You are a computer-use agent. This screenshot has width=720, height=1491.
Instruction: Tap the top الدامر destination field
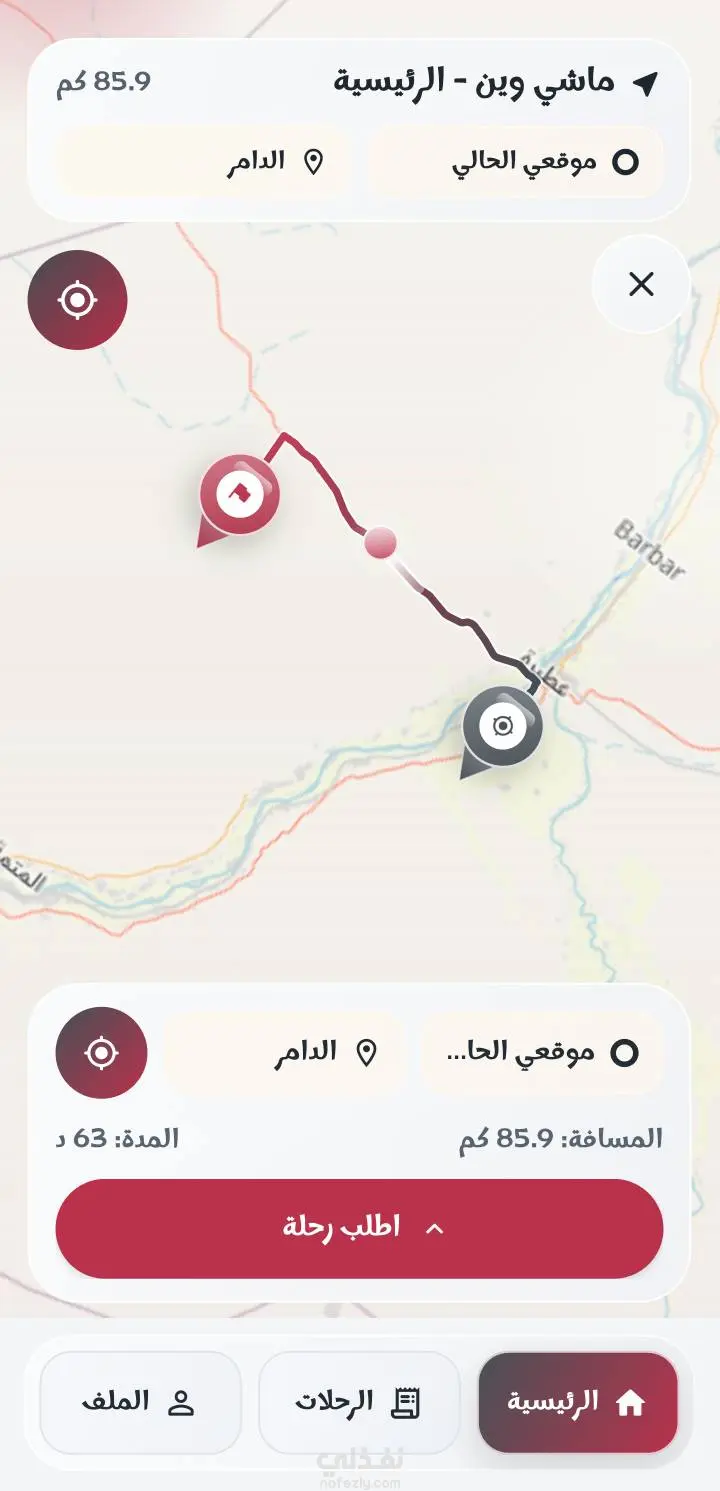click(202, 162)
